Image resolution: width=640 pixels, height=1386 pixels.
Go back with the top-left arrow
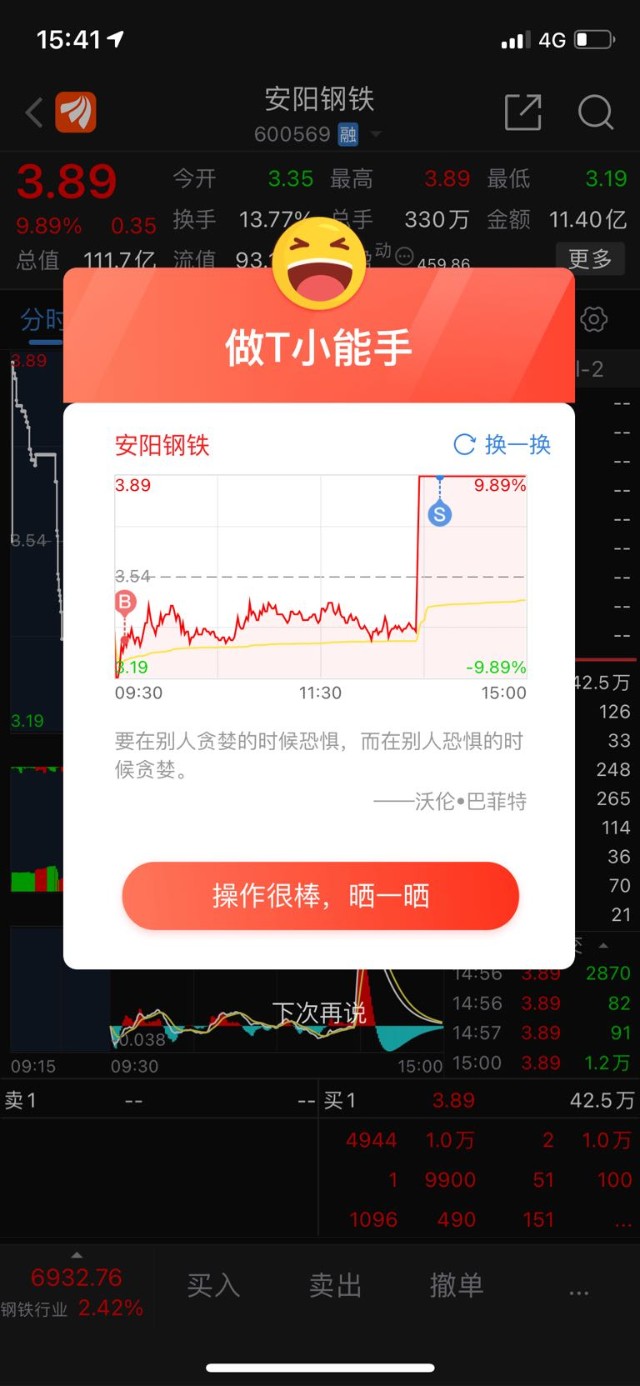tap(34, 113)
